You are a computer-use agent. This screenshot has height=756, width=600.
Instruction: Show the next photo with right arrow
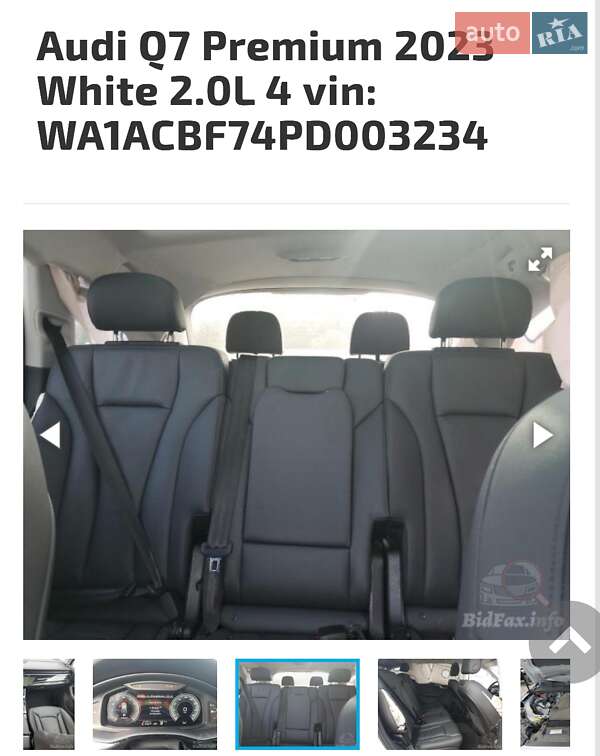click(x=543, y=435)
